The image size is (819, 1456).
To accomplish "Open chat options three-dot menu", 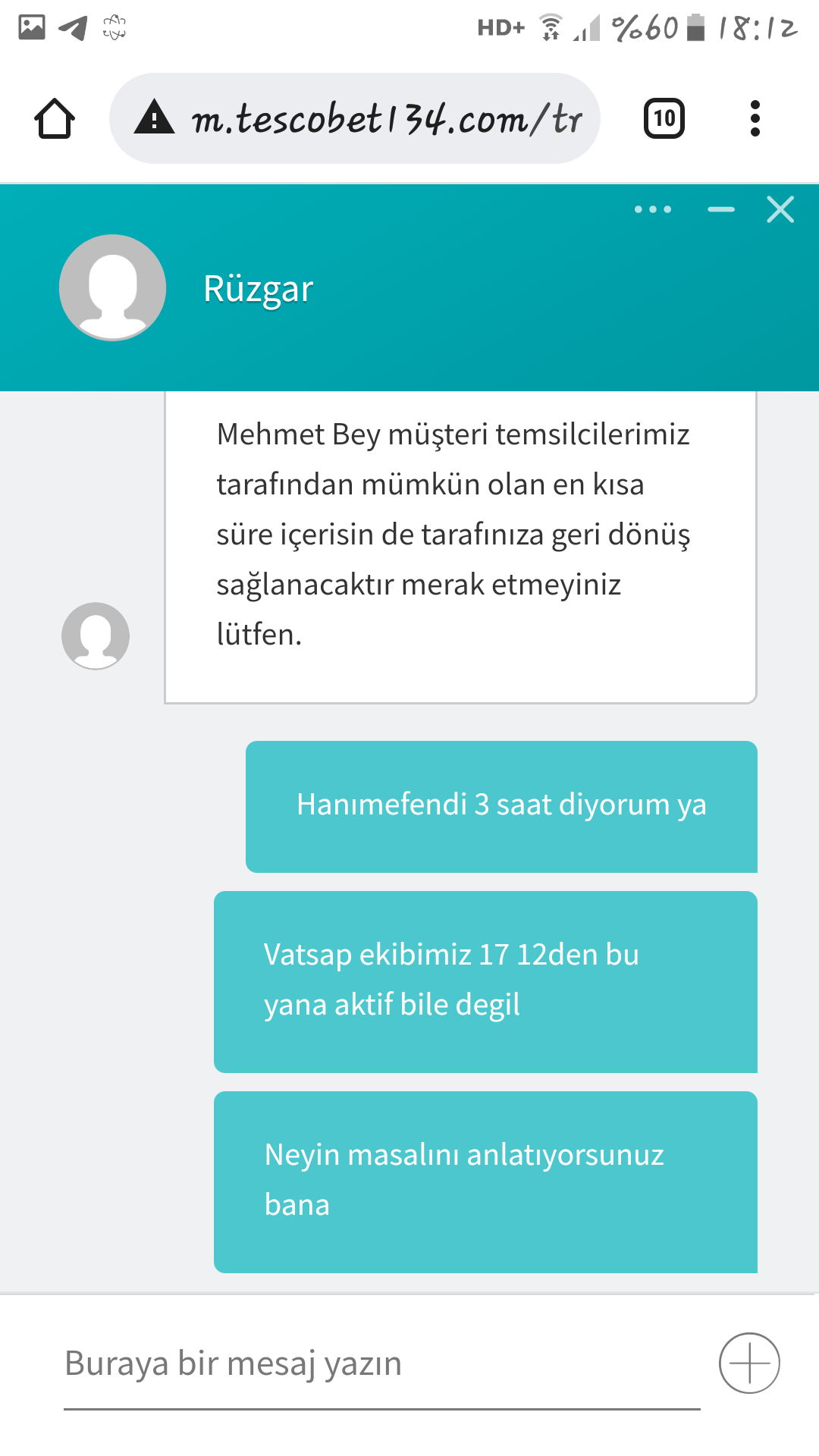I will (x=652, y=209).
